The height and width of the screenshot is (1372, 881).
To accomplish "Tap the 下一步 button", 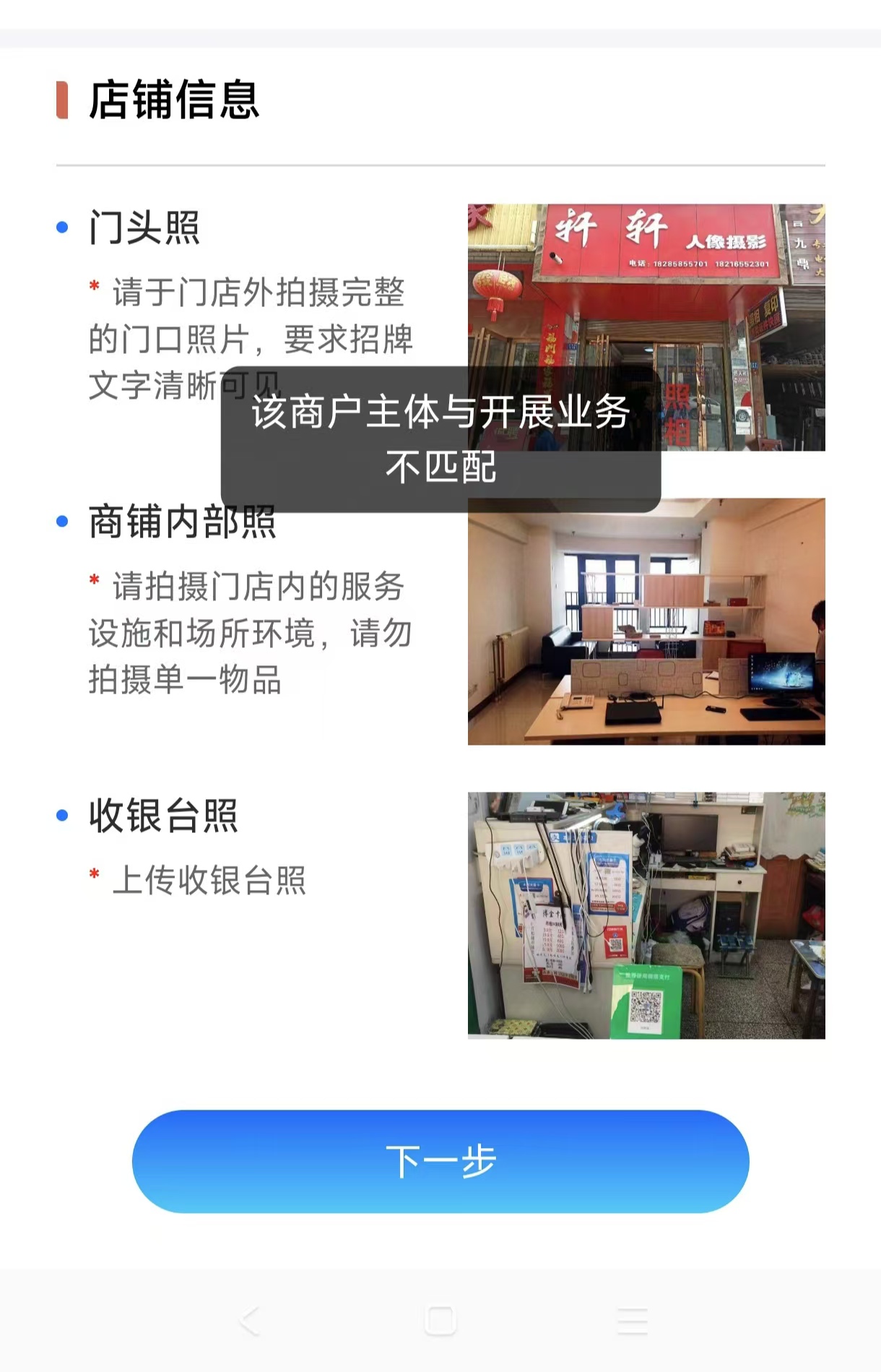I will coord(440,1161).
